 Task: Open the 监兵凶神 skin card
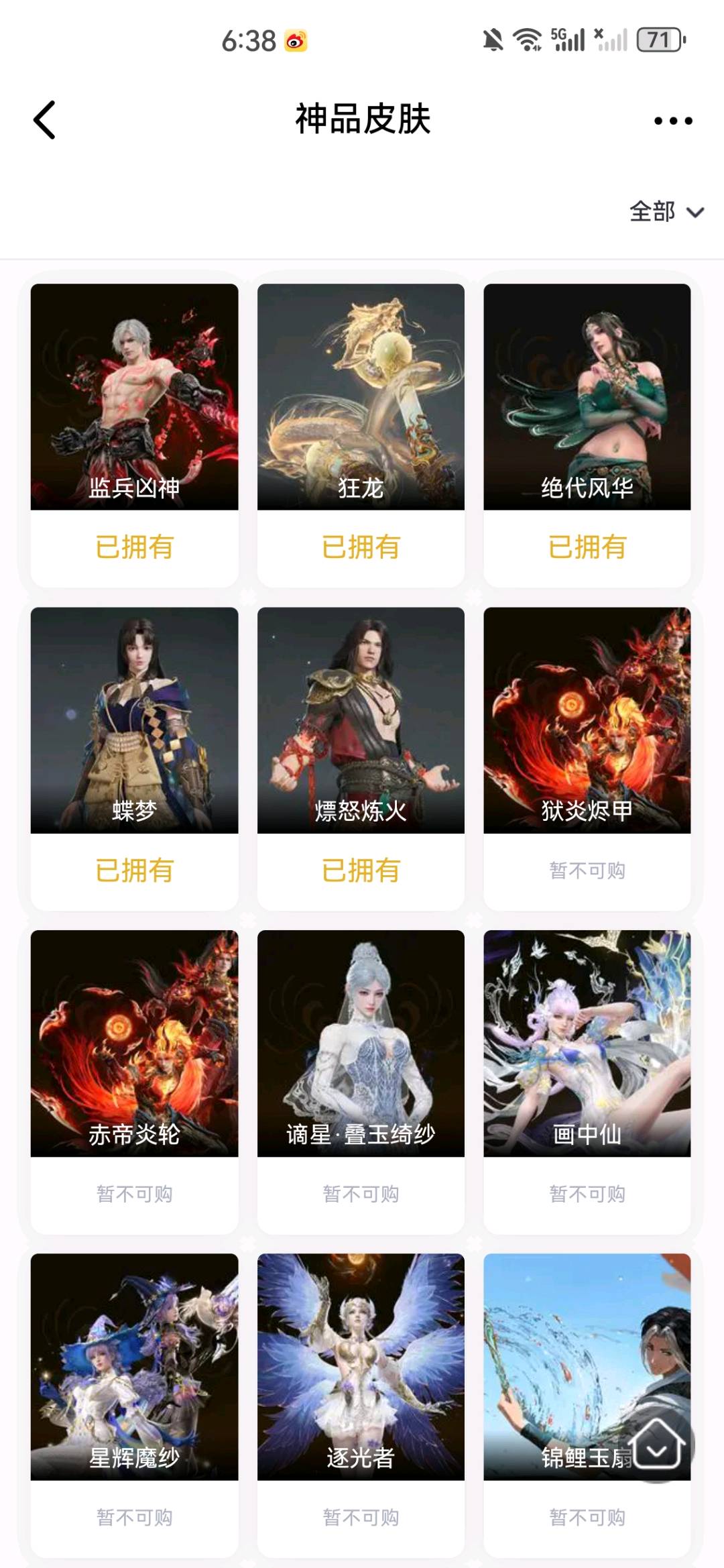pyautogui.click(x=134, y=397)
